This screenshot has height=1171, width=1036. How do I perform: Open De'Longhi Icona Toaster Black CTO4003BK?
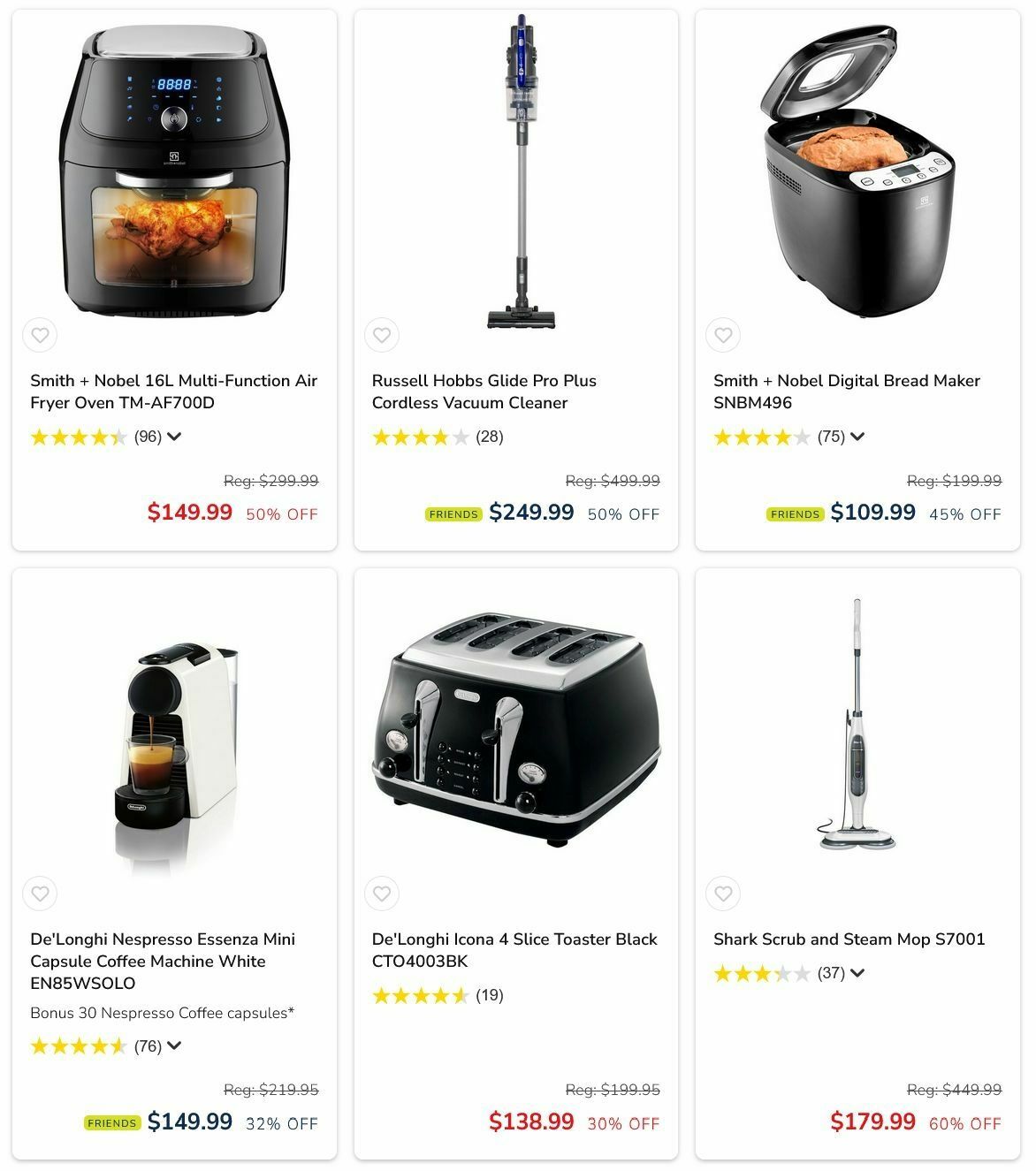[x=514, y=950]
